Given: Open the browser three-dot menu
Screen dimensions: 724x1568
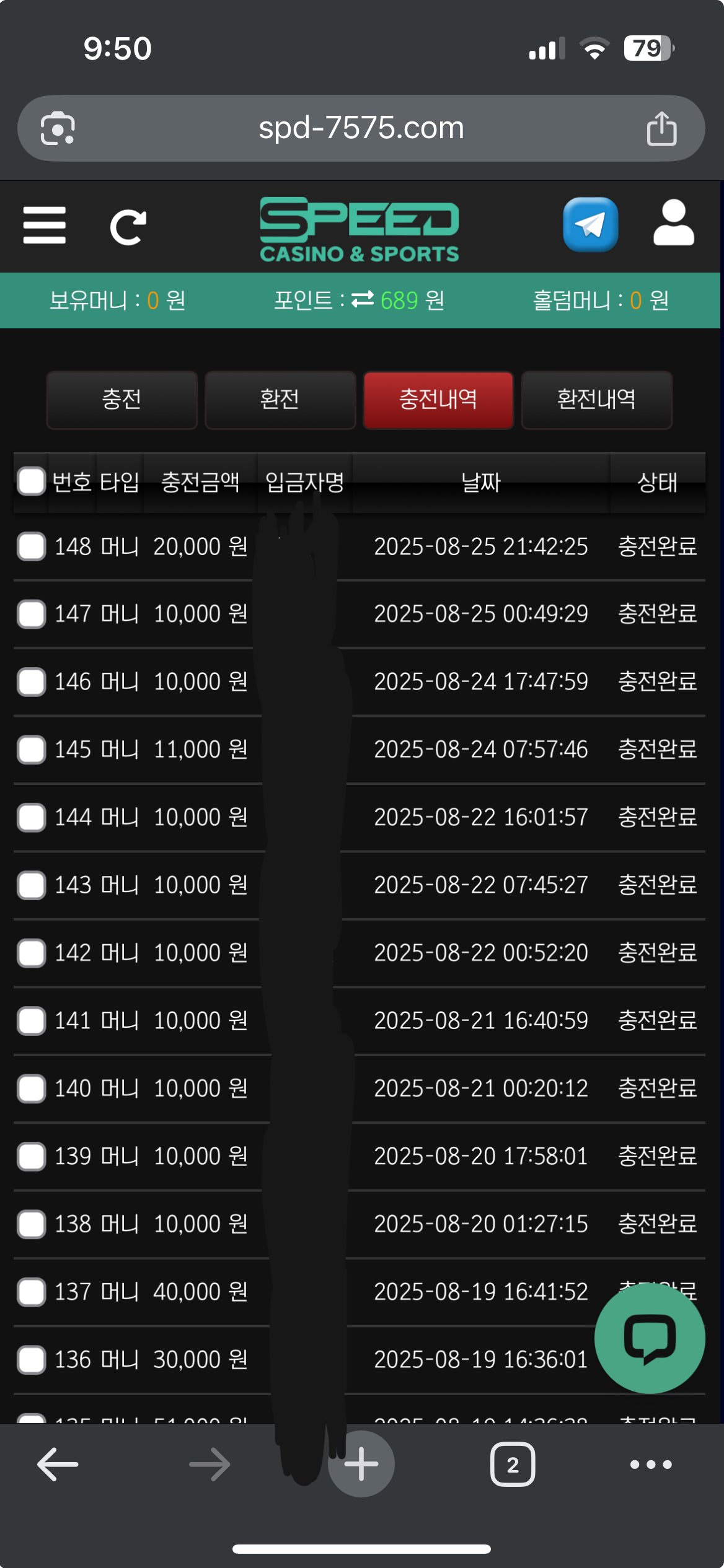Looking at the screenshot, I should pyautogui.click(x=651, y=1465).
